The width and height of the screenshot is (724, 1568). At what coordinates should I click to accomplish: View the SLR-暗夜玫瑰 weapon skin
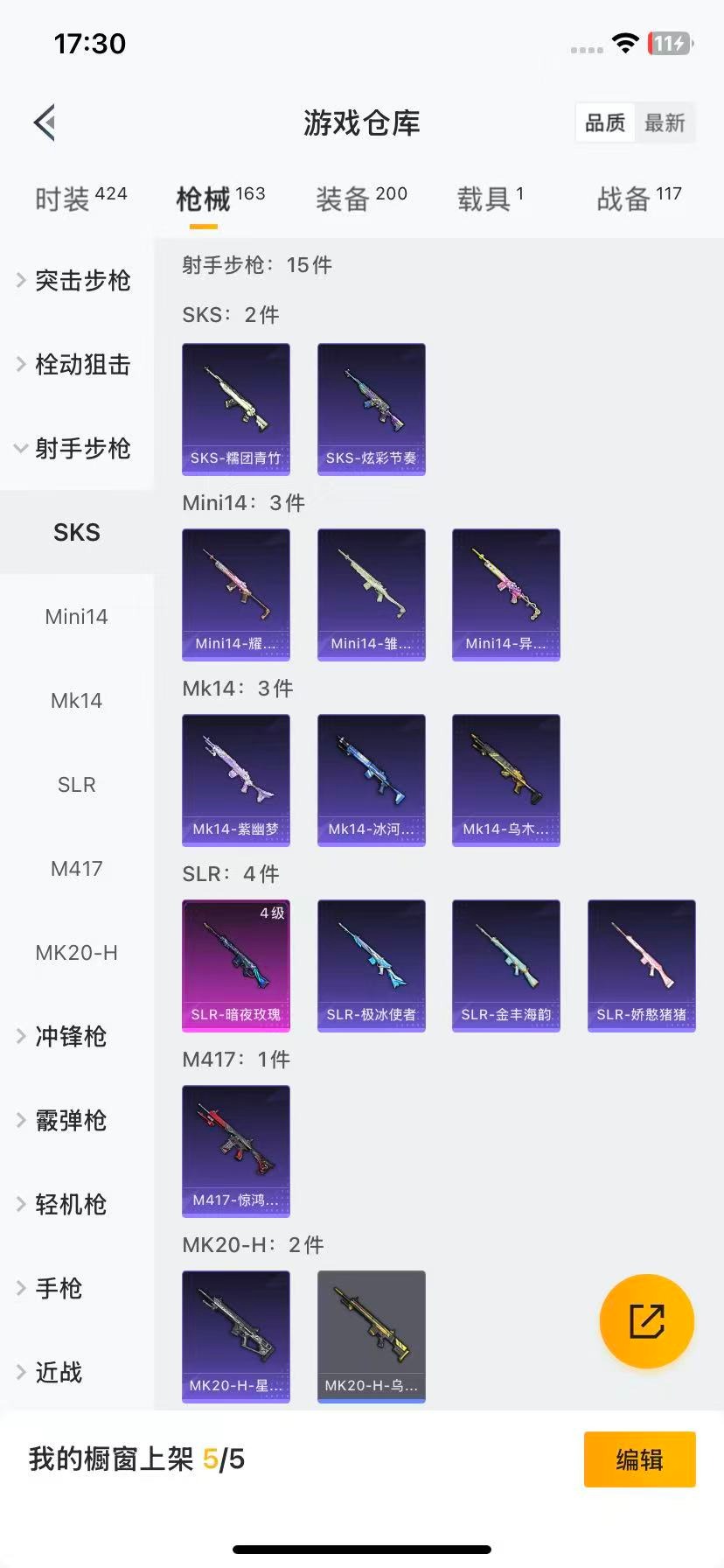[x=235, y=965]
